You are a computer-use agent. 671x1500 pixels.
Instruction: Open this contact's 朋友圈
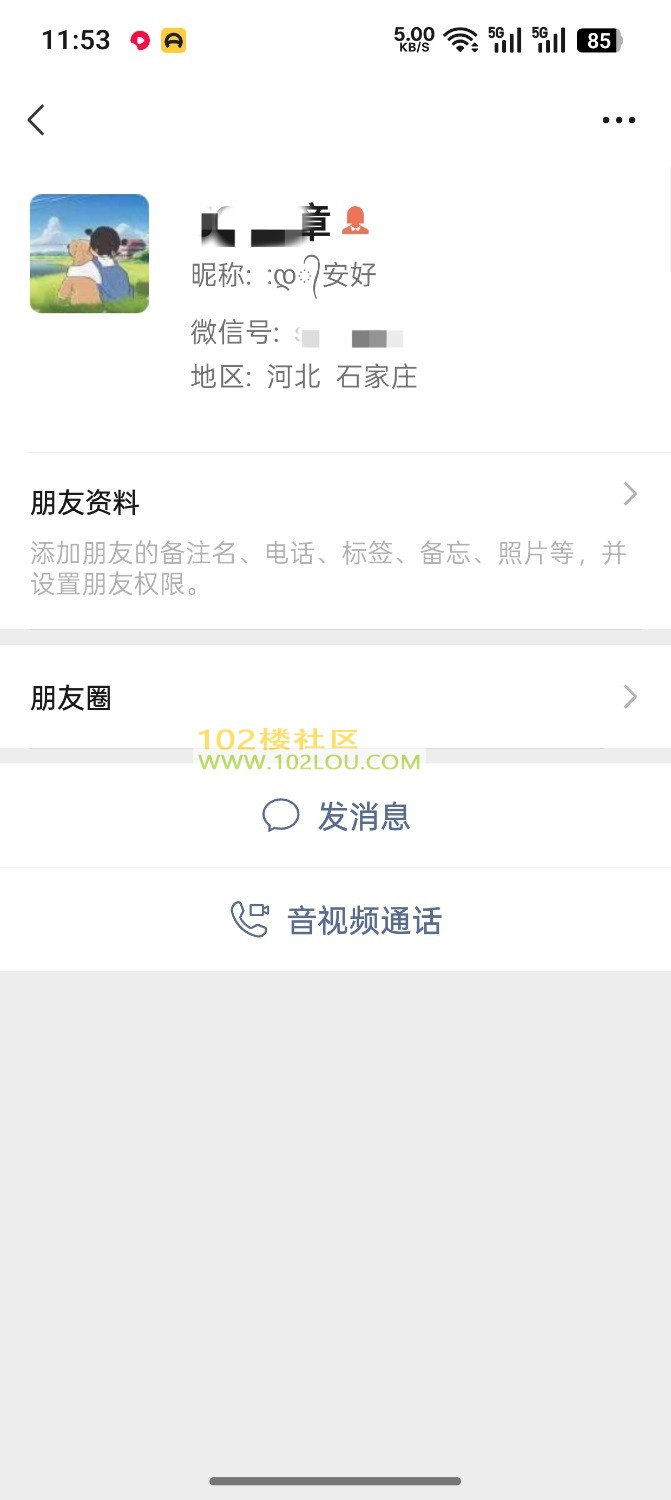pos(335,698)
